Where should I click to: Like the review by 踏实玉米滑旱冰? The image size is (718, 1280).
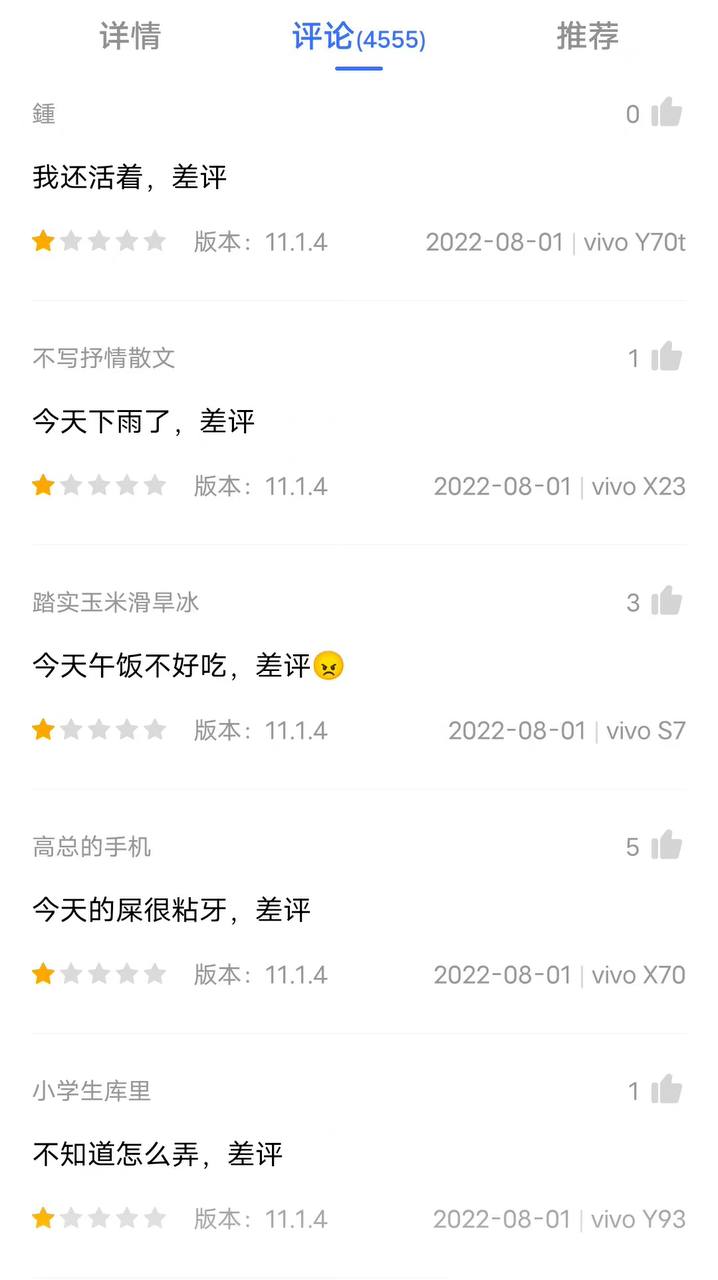tap(666, 602)
